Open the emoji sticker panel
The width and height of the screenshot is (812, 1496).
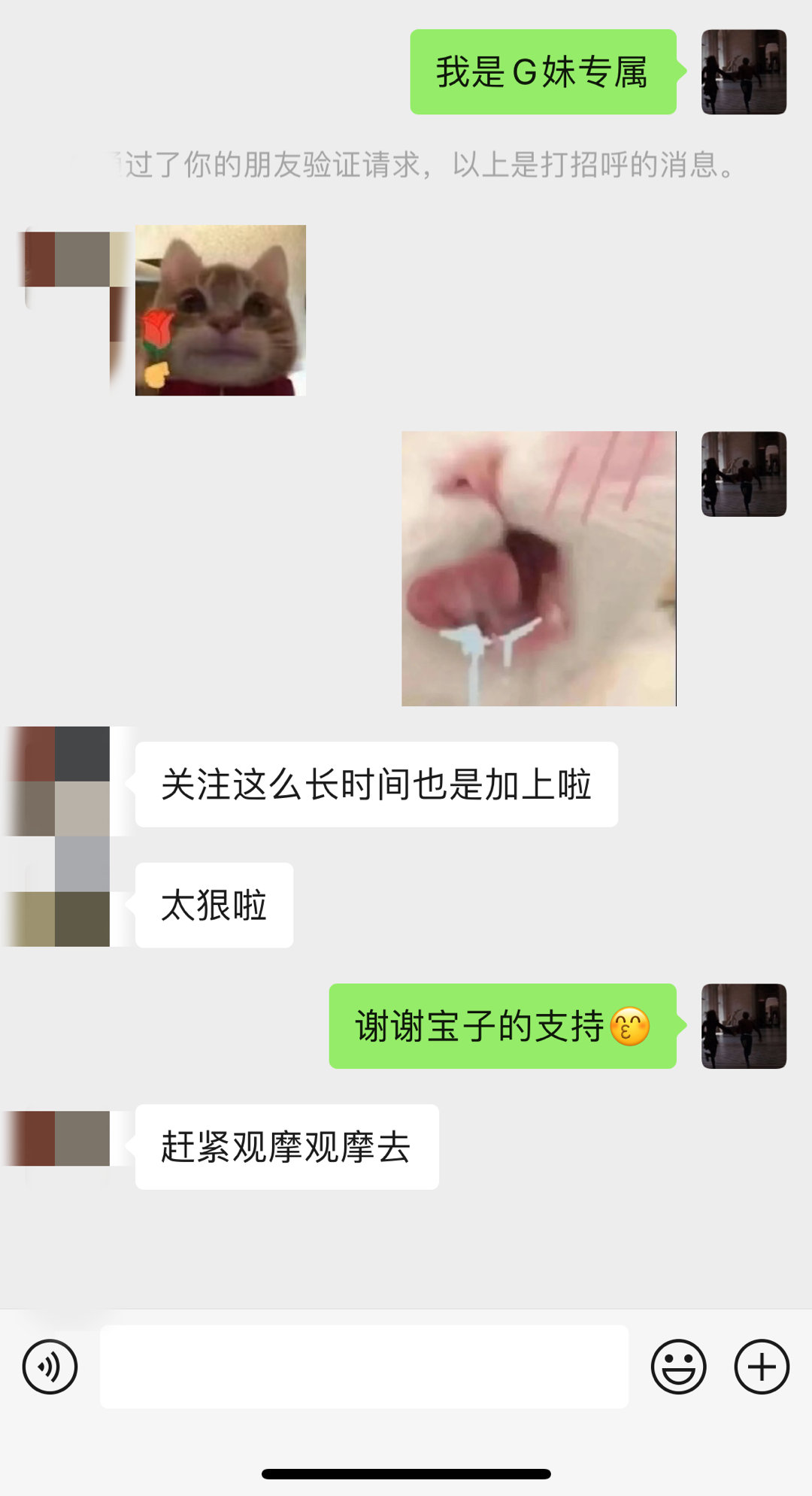click(678, 1367)
